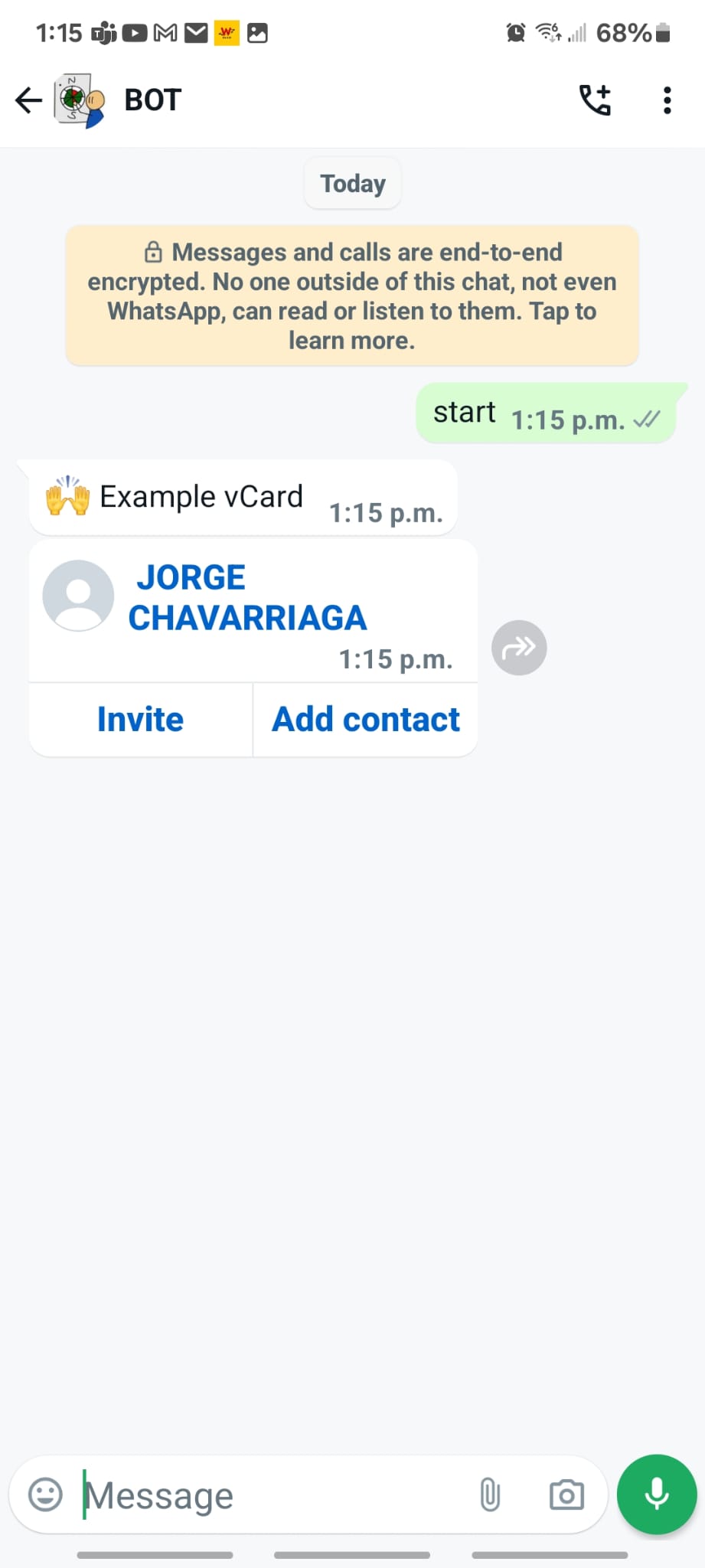Start a call with BOT
This screenshot has width=705, height=1568.
[595, 100]
